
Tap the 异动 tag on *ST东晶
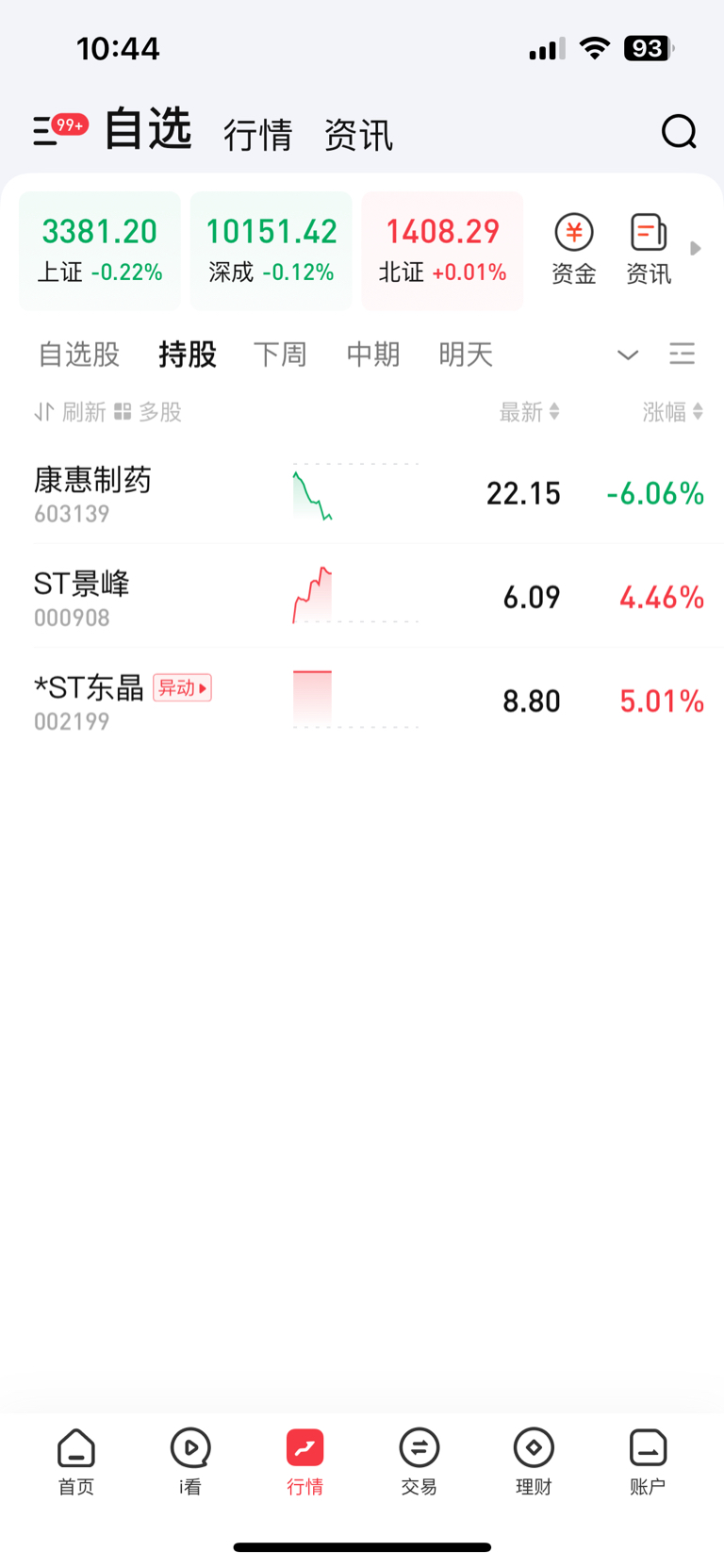pyautogui.click(x=182, y=688)
